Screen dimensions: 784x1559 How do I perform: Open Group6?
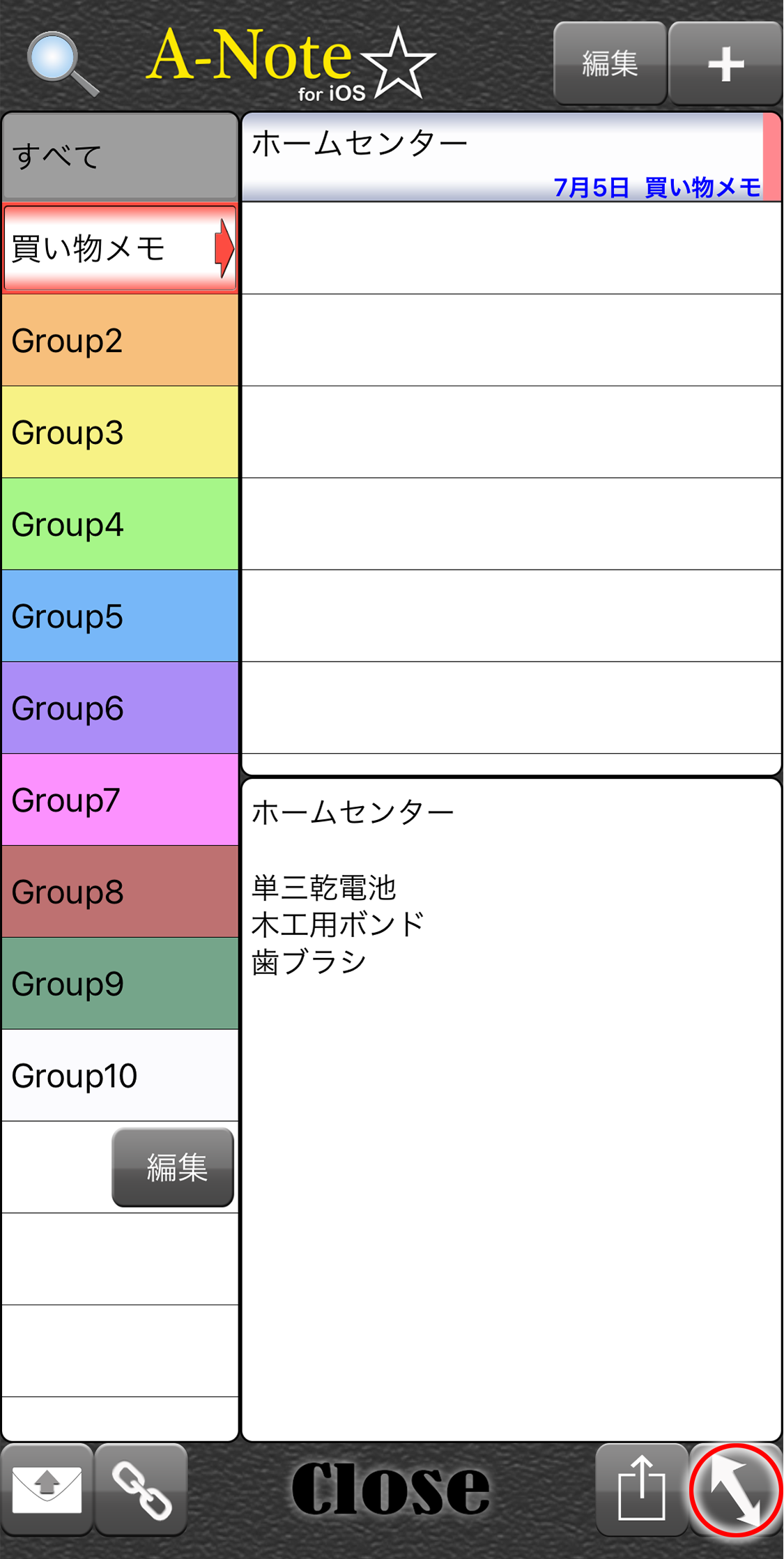[120, 708]
